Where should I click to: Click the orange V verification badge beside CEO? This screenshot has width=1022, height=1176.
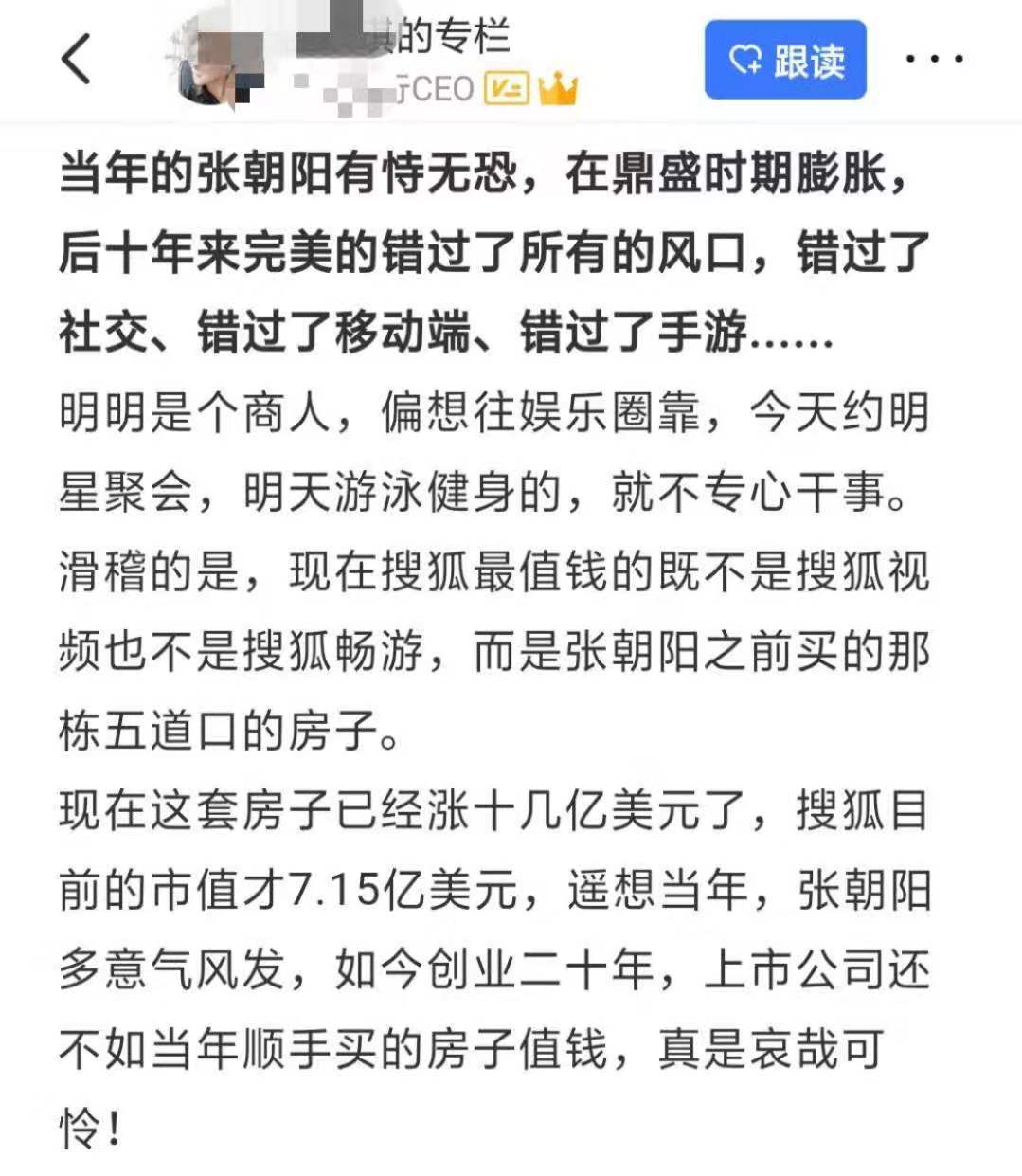coord(506,87)
